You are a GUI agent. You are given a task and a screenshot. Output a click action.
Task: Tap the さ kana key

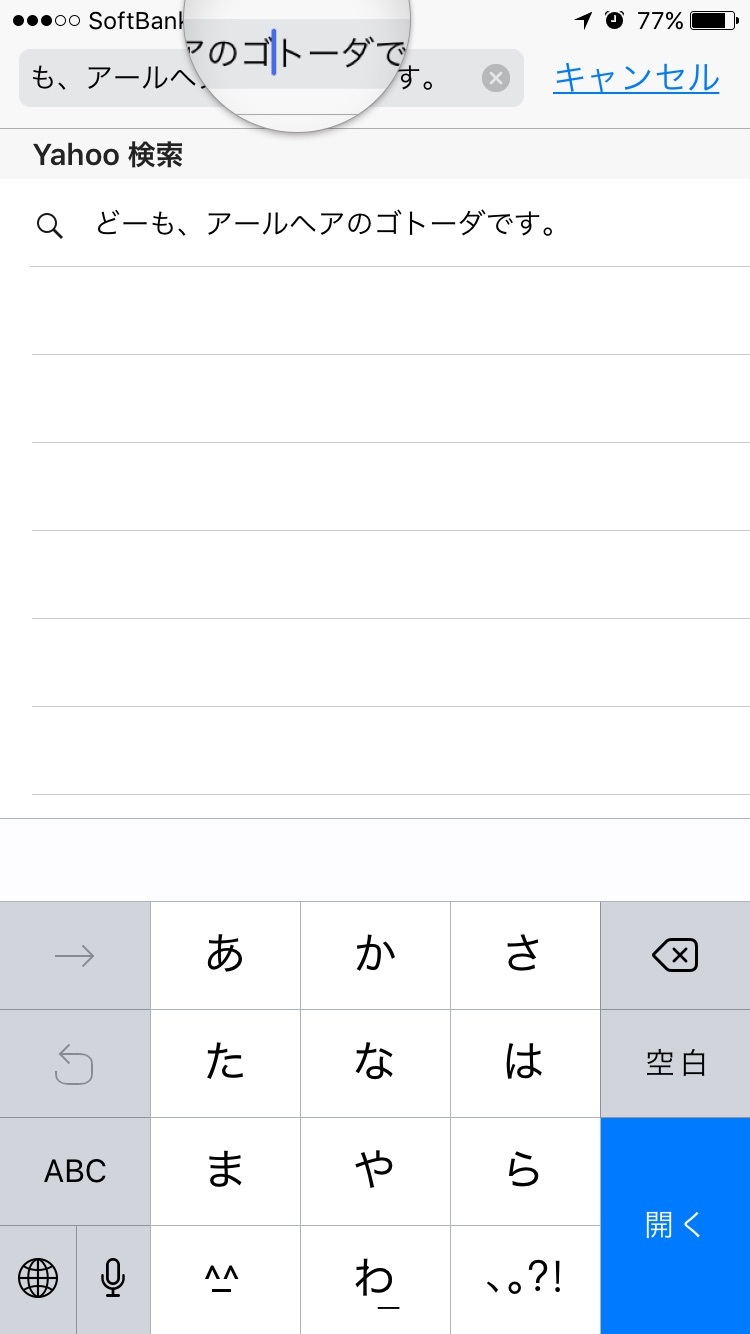(x=525, y=956)
